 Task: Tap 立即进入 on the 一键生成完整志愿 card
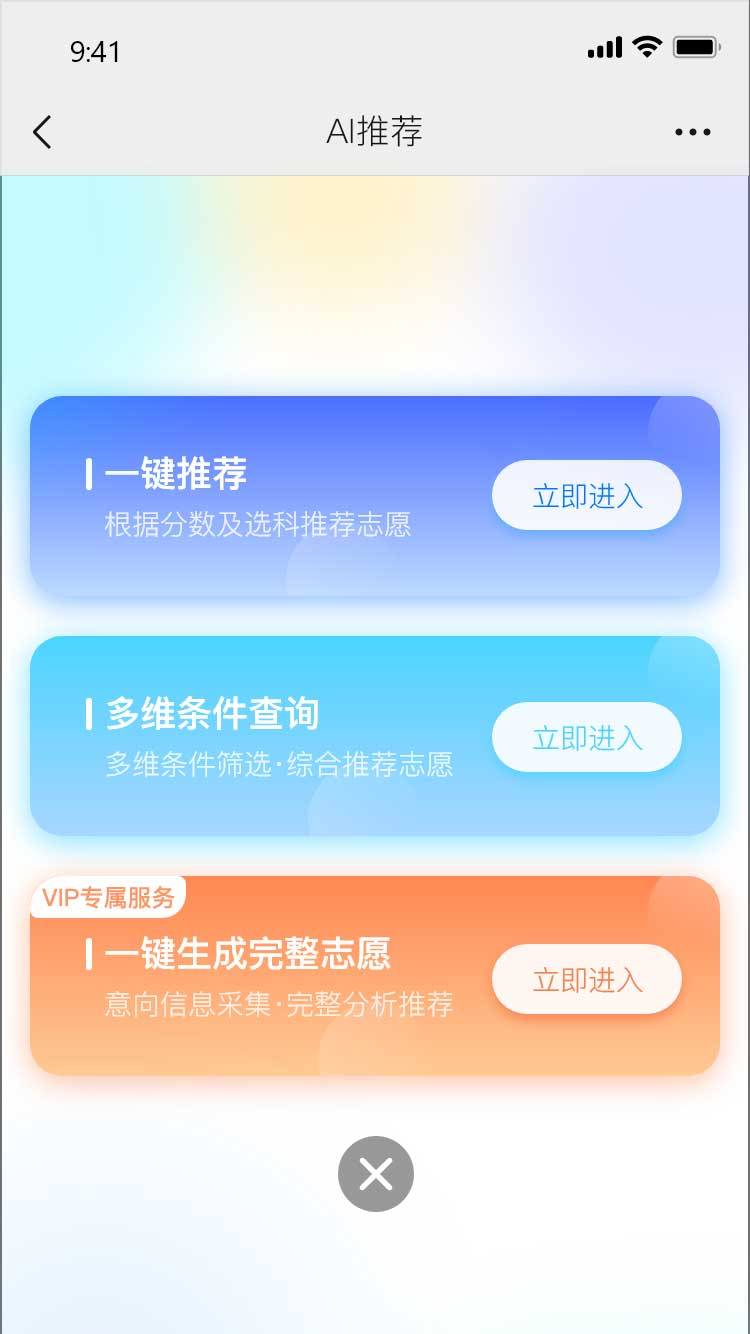[x=586, y=980]
